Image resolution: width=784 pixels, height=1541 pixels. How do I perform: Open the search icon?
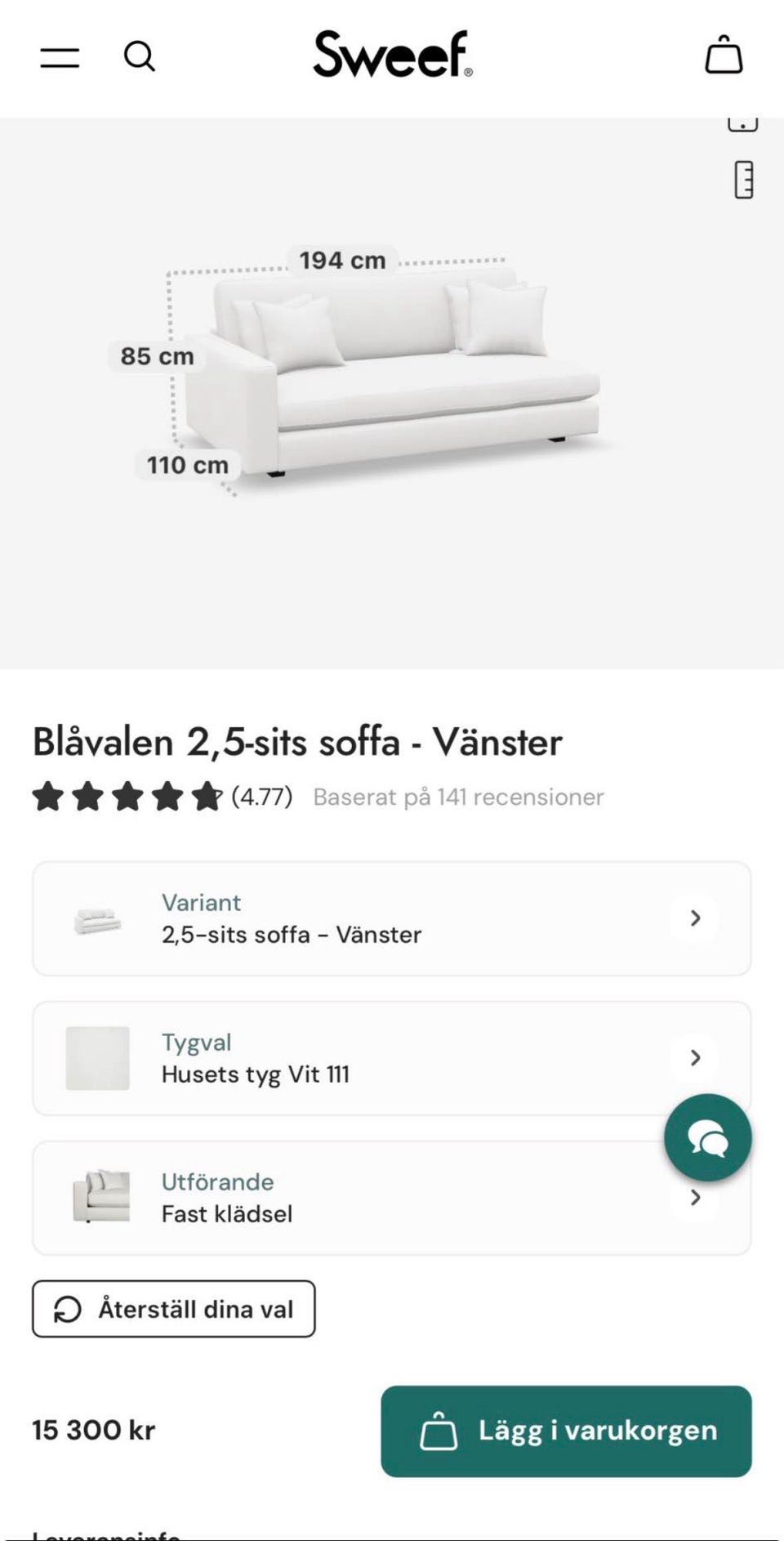point(139,57)
